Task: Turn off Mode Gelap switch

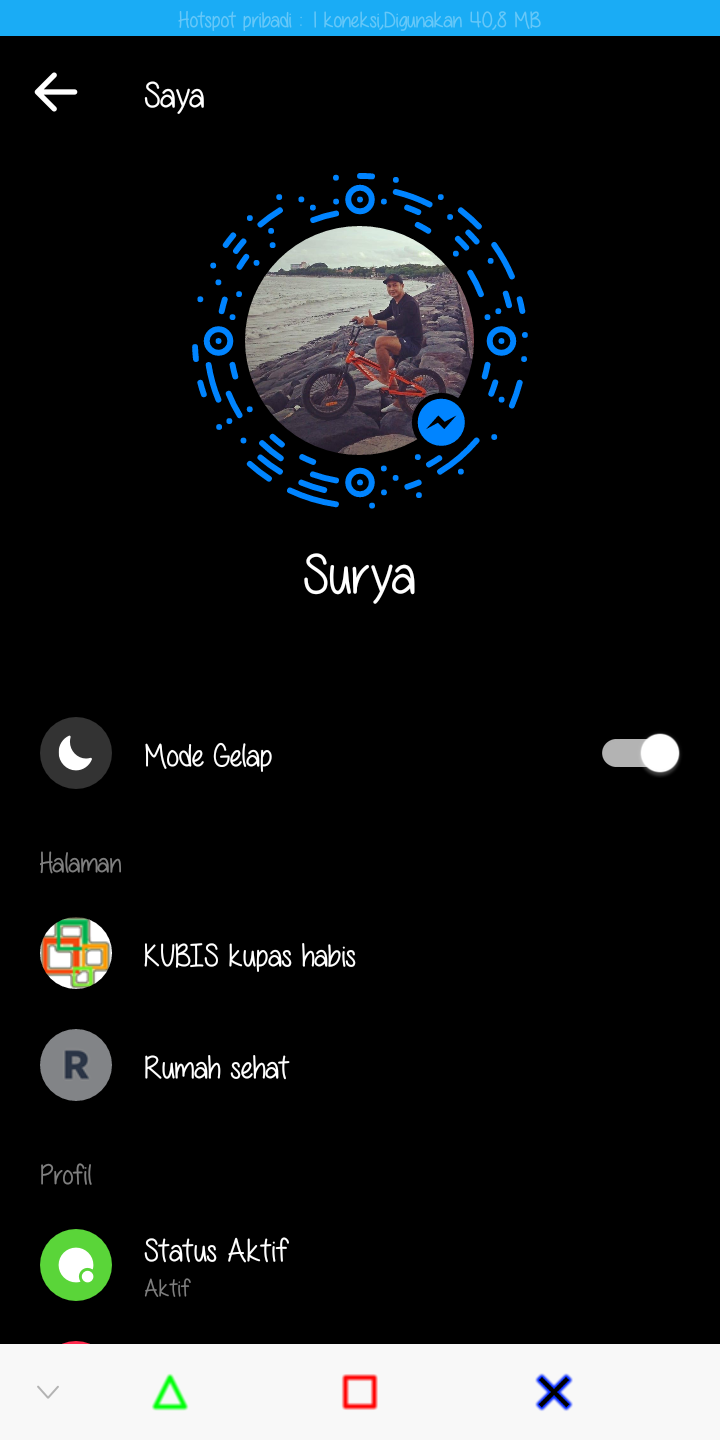Action: pyautogui.click(x=640, y=754)
